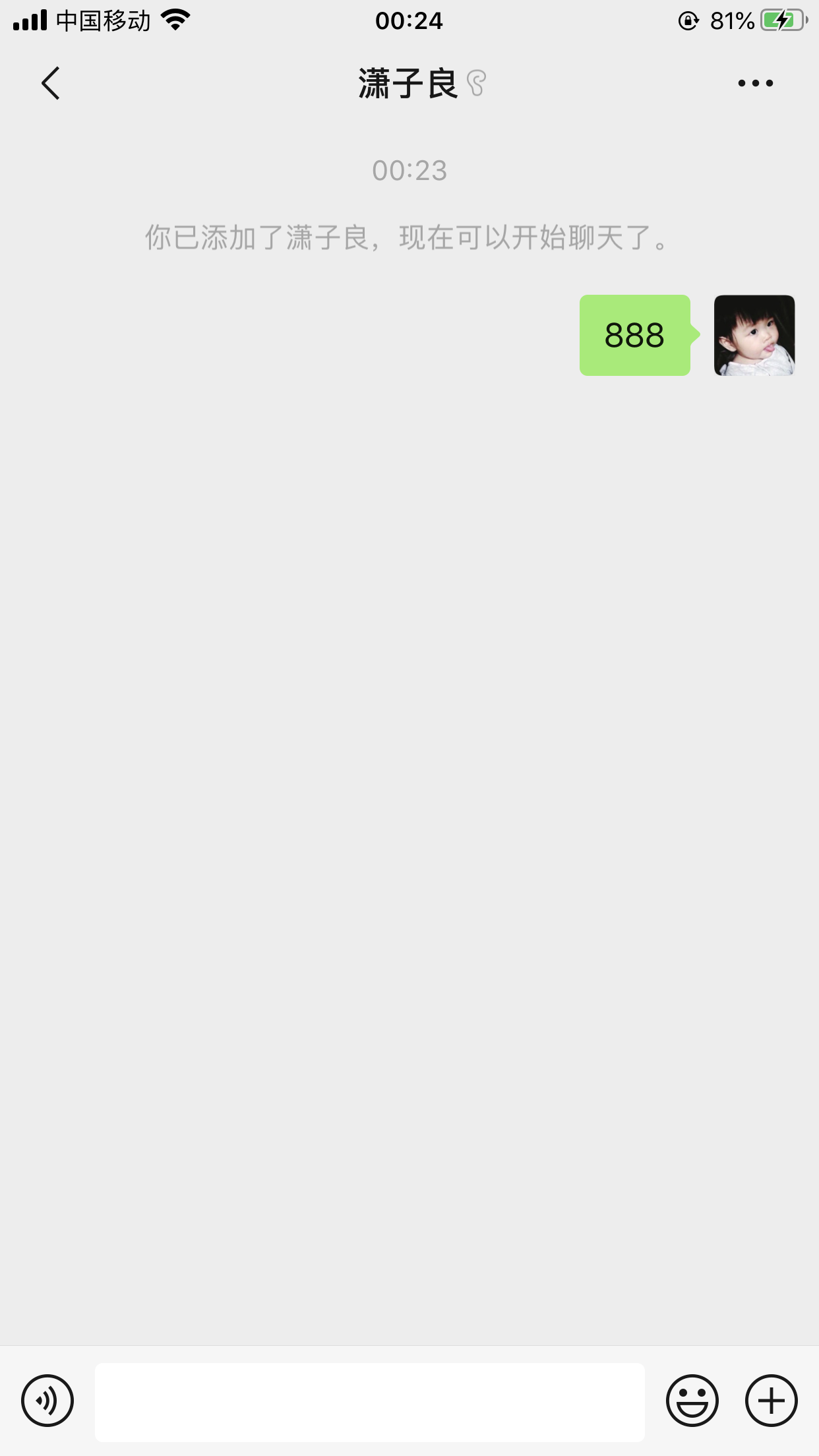Open the plus attachments menu
This screenshot has height=1456, width=819.
pos(771,1401)
